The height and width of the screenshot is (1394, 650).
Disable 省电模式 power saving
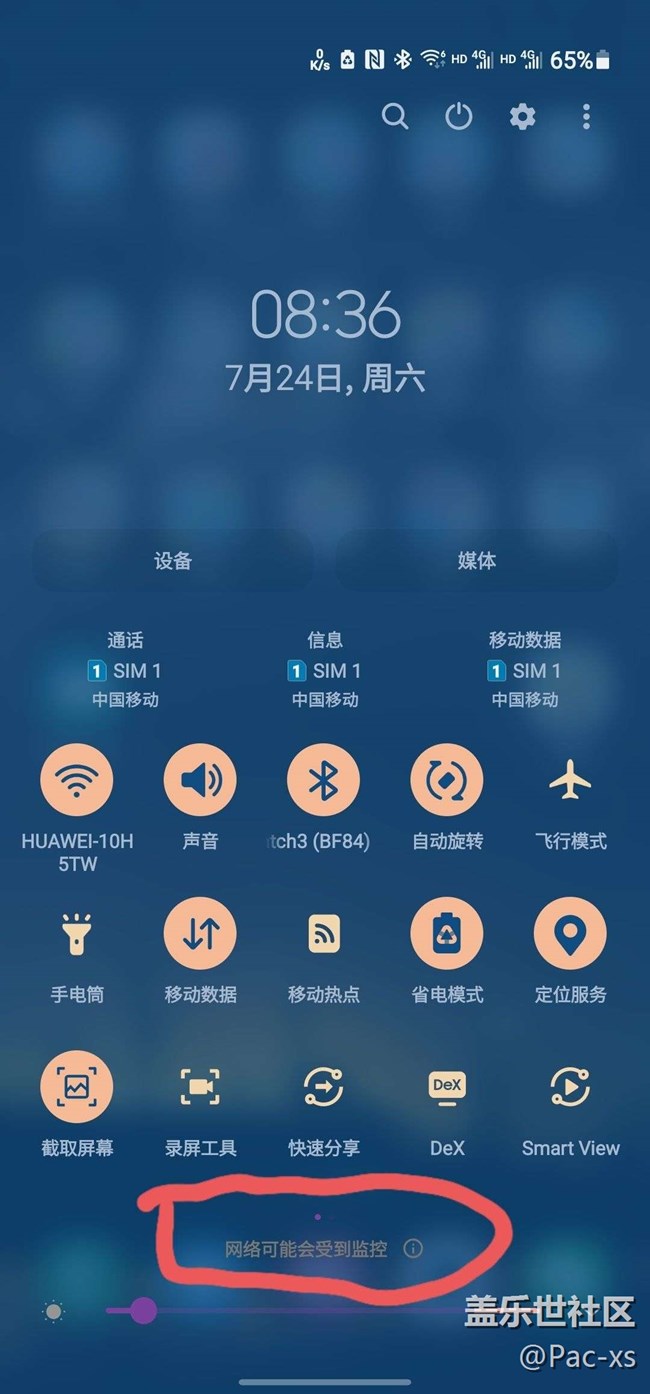click(x=447, y=934)
